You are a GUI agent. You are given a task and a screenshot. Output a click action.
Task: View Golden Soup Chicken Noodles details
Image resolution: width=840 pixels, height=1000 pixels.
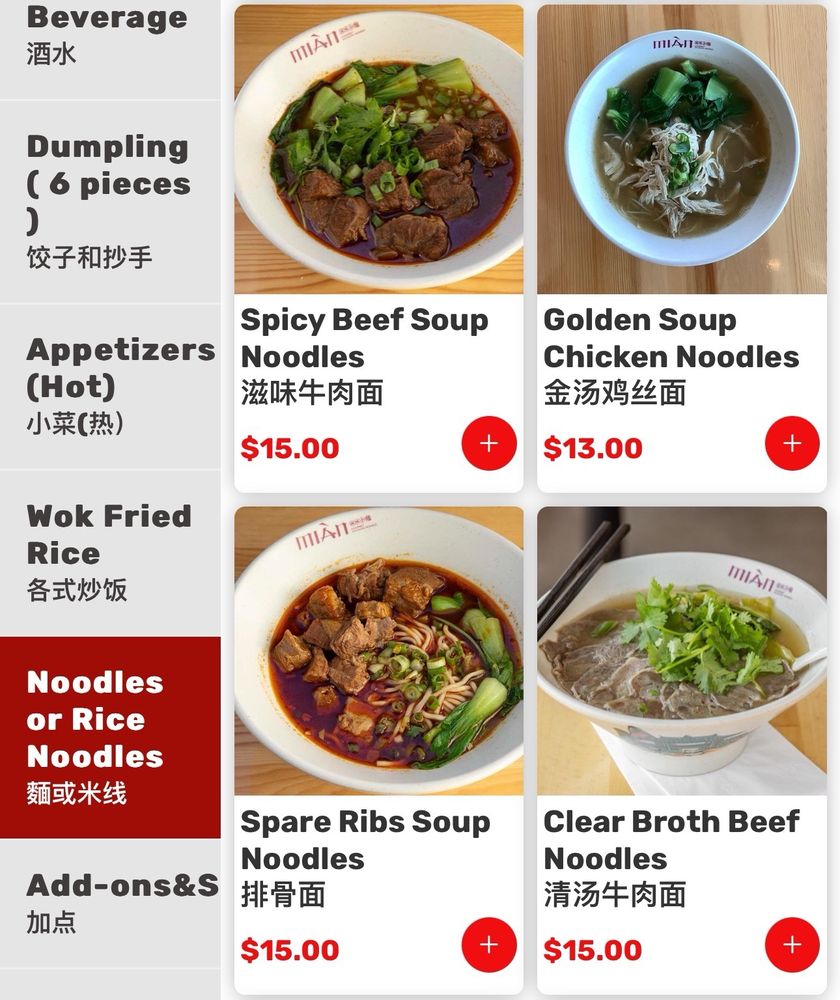pyautogui.click(x=682, y=150)
